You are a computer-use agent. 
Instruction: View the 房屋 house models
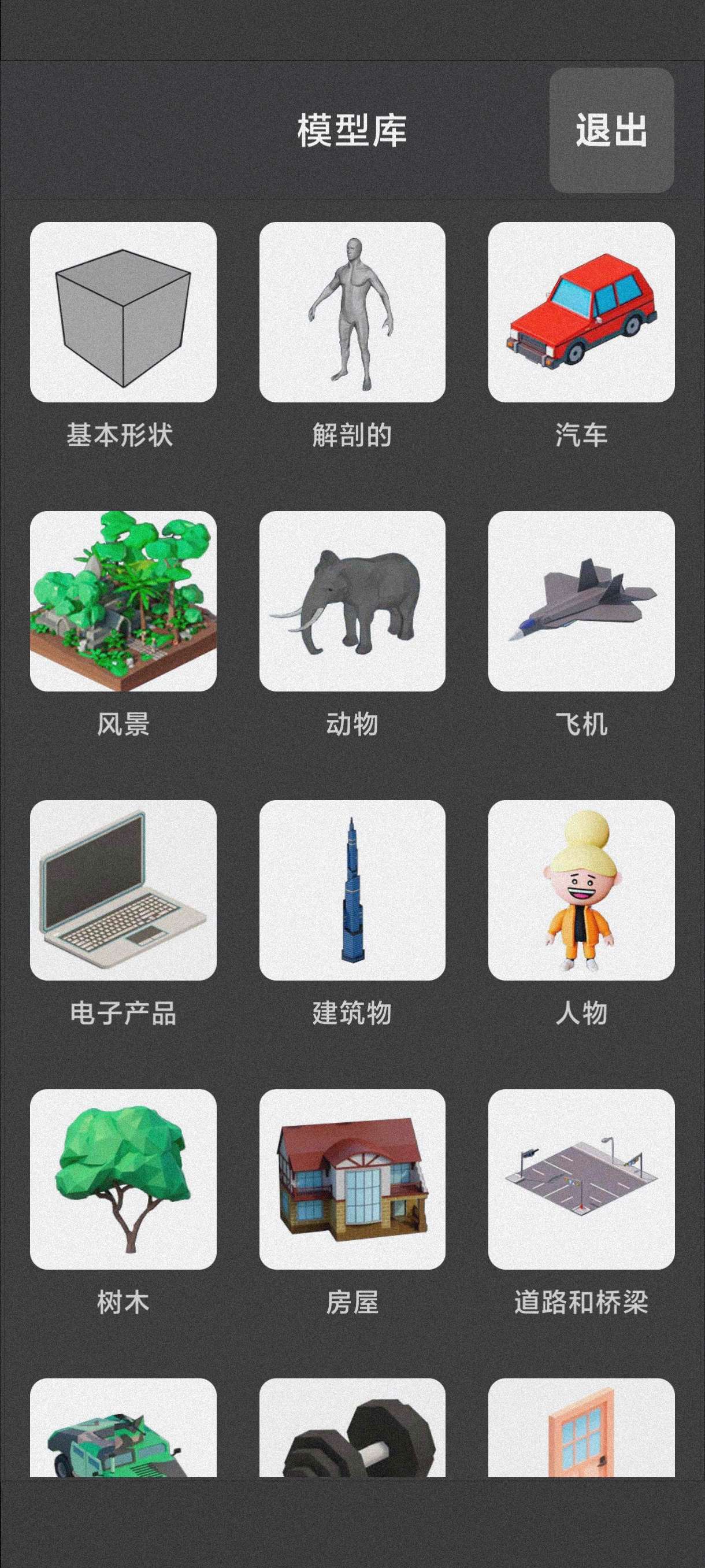[352, 1179]
